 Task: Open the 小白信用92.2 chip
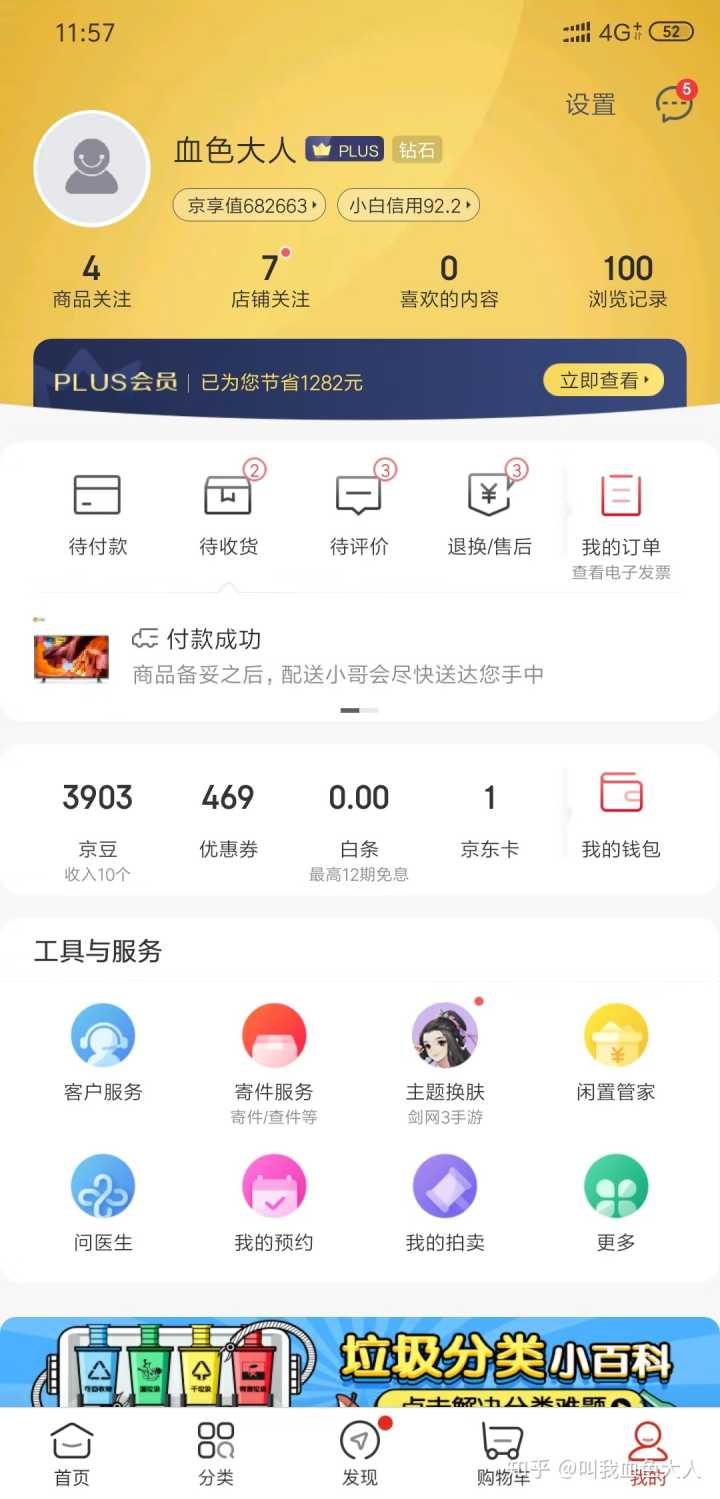pyautogui.click(x=408, y=206)
